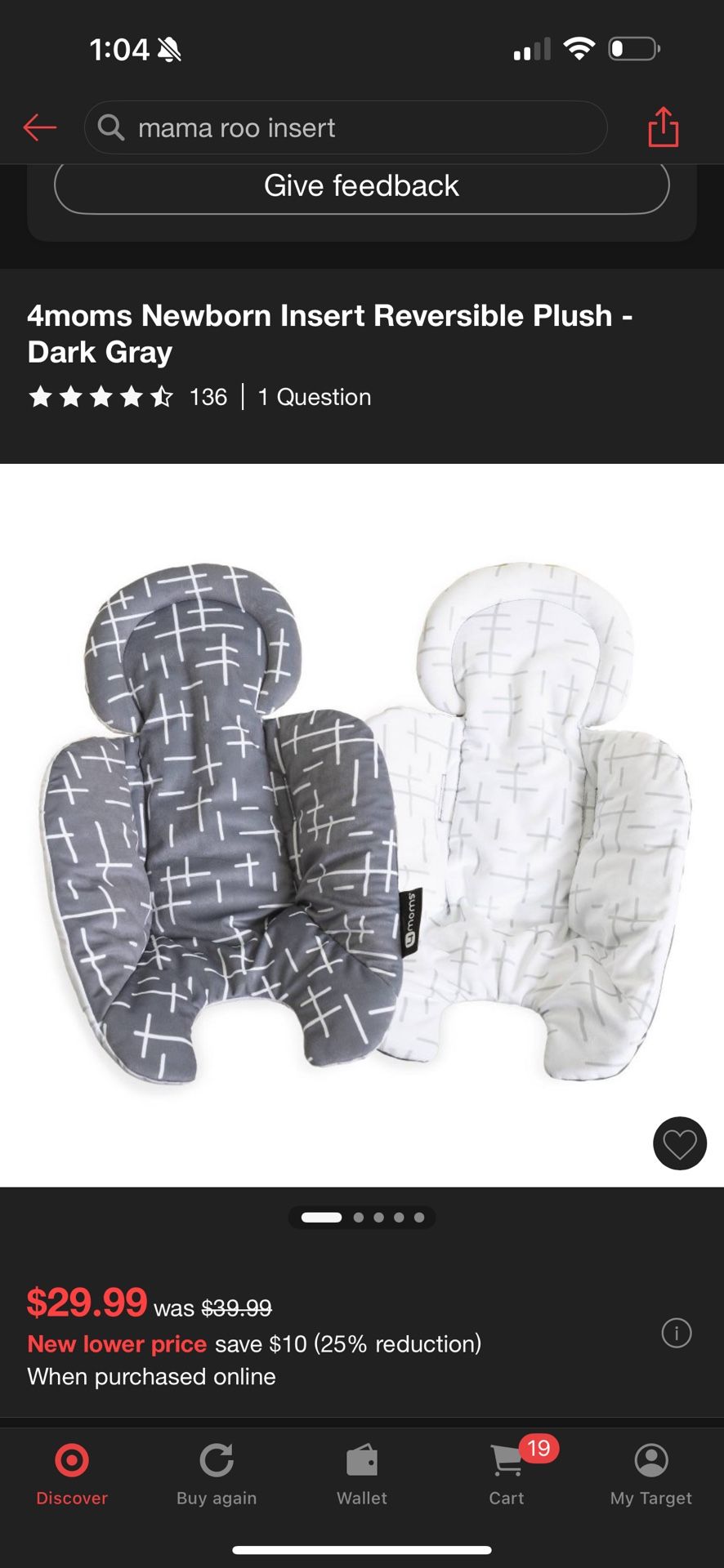Image resolution: width=724 pixels, height=1568 pixels.
Task: Add item to favorites with heart
Action: 679,1143
